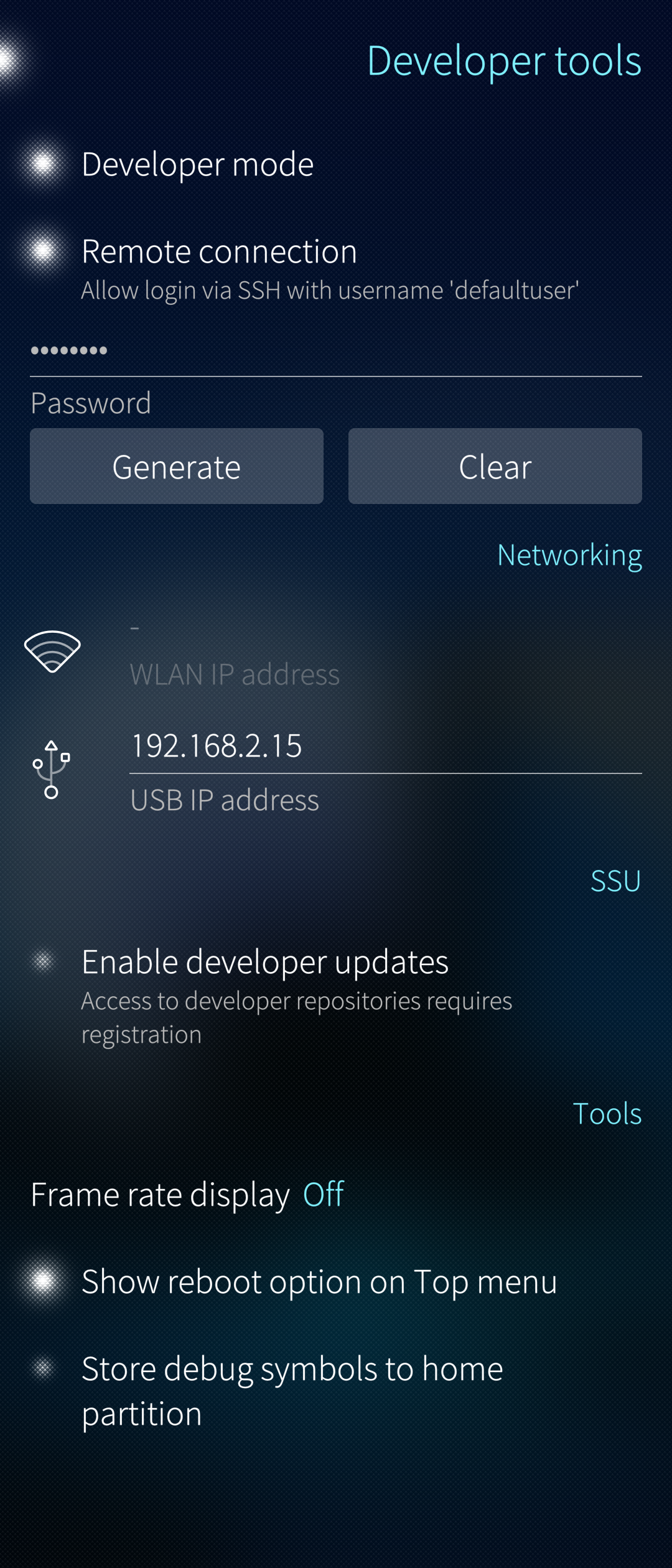Edit the USB IP address field
Viewport: 672px width, 1568px height.
[385, 746]
